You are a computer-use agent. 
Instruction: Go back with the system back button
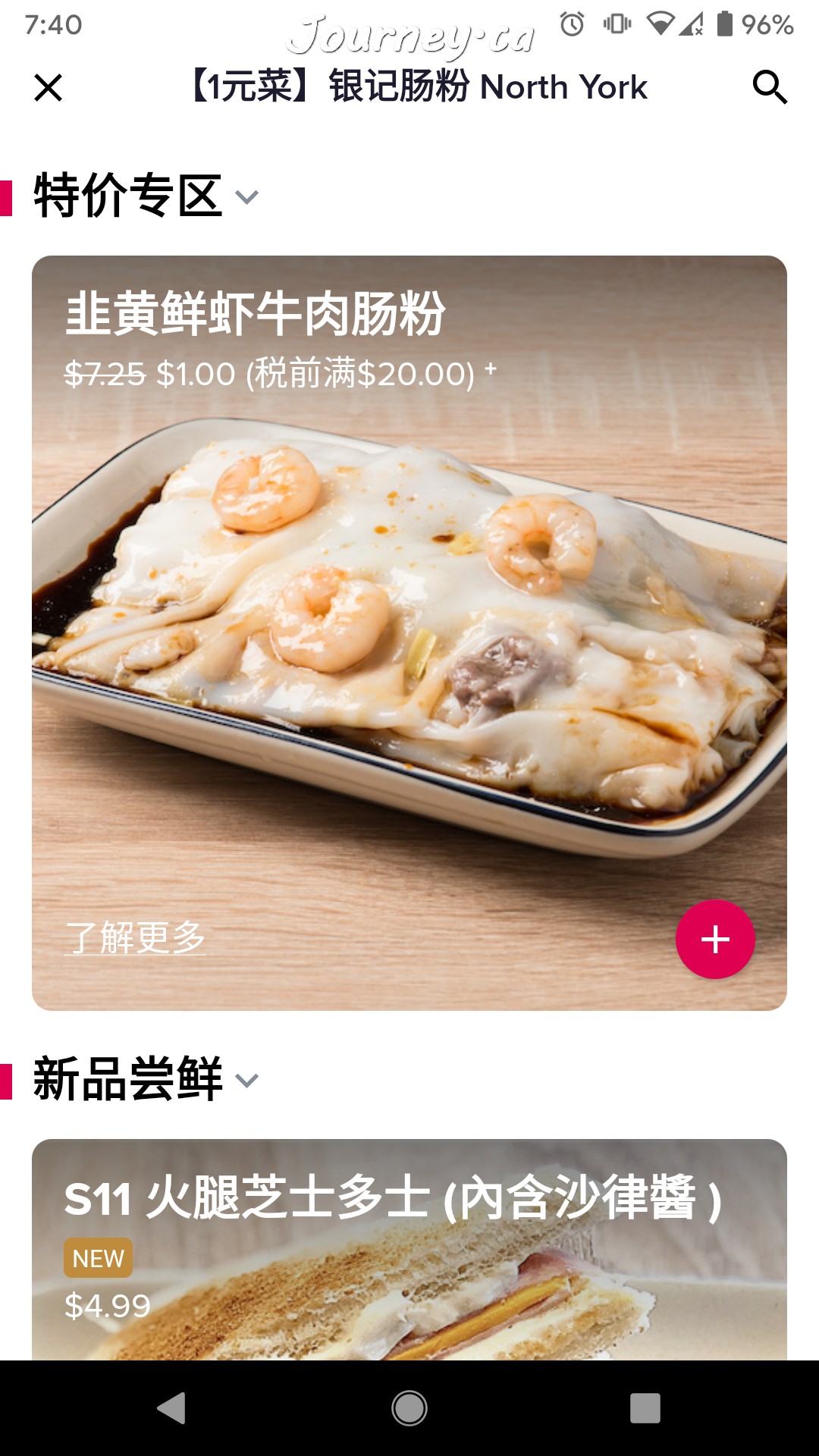pyautogui.click(x=172, y=1408)
